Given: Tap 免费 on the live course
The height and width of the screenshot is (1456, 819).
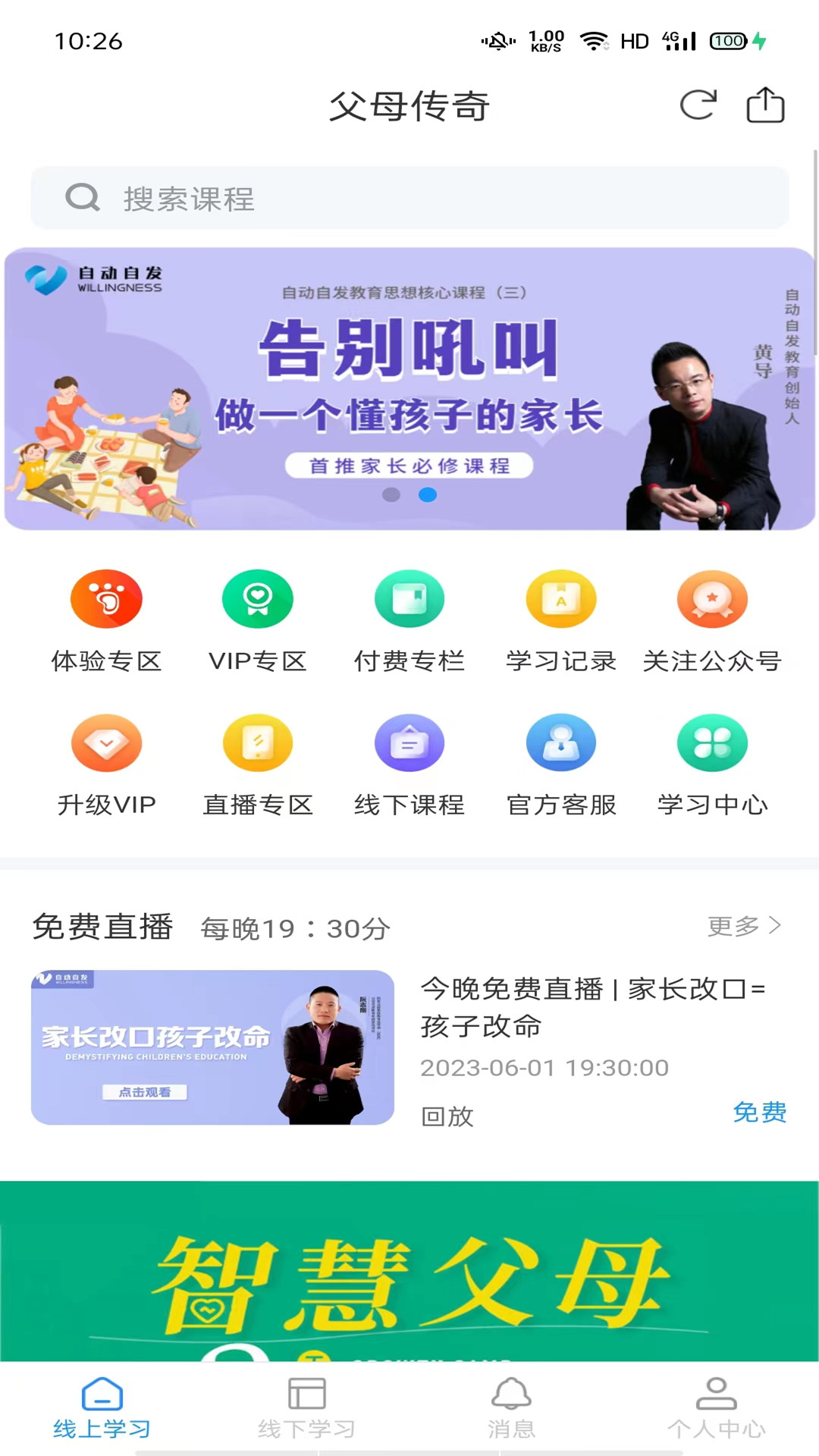Looking at the screenshot, I should [x=761, y=1114].
